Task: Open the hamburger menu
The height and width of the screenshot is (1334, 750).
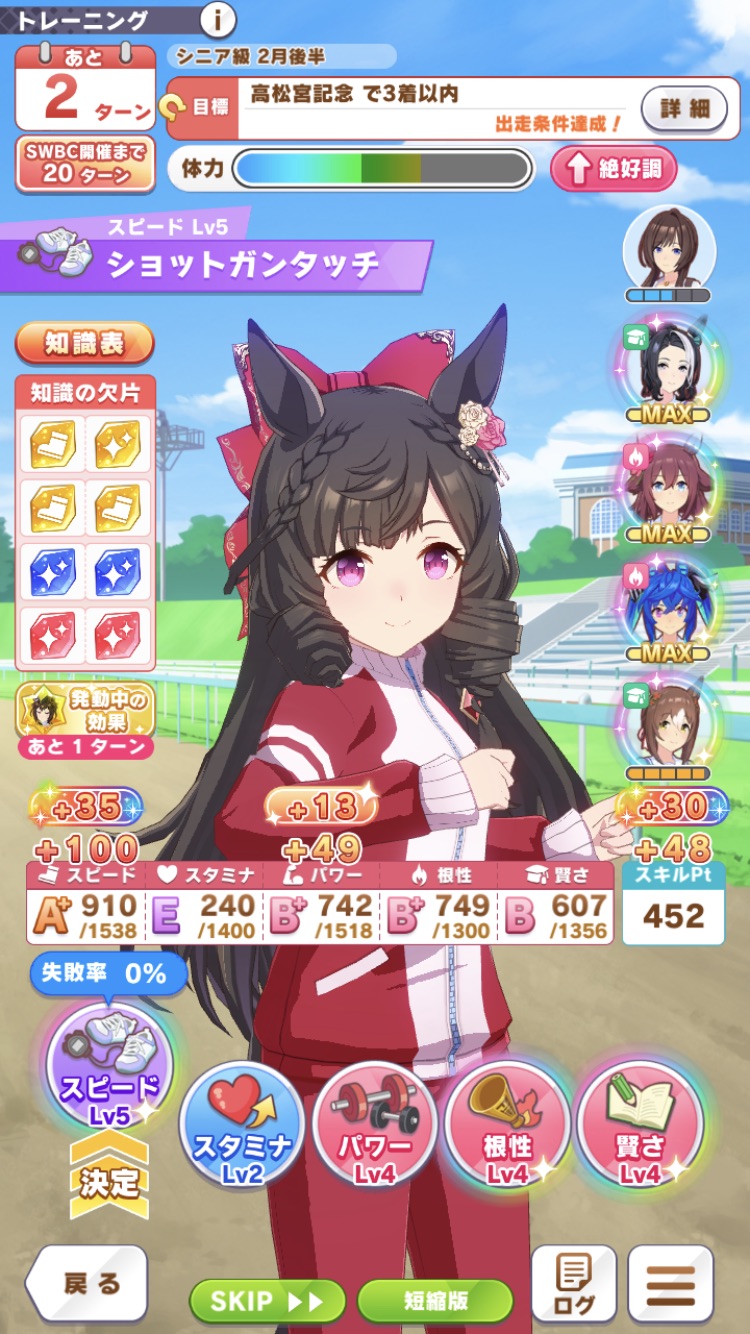Action: pyautogui.click(x=670, y=1285)
